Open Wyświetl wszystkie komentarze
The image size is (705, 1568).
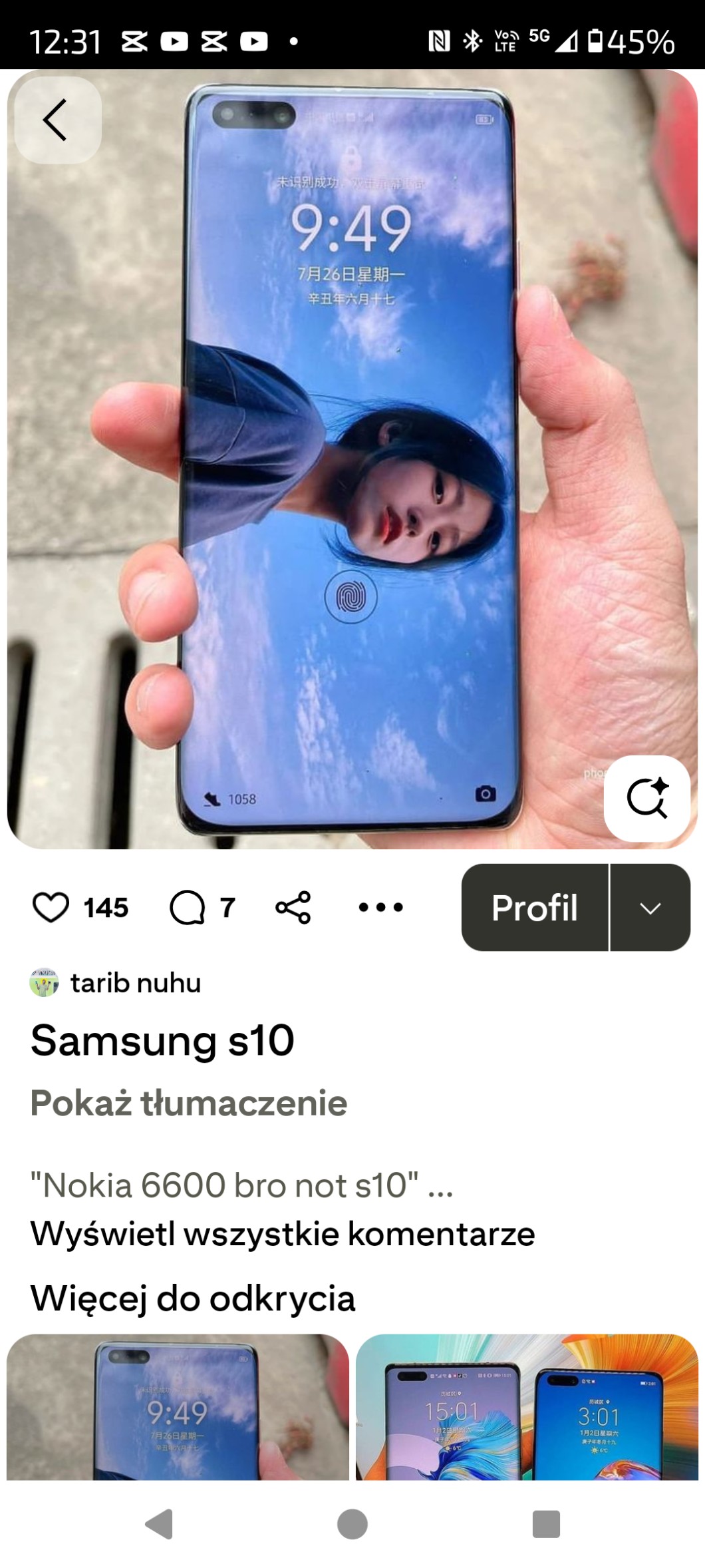pyautogui.click(x=283, y=1233)
